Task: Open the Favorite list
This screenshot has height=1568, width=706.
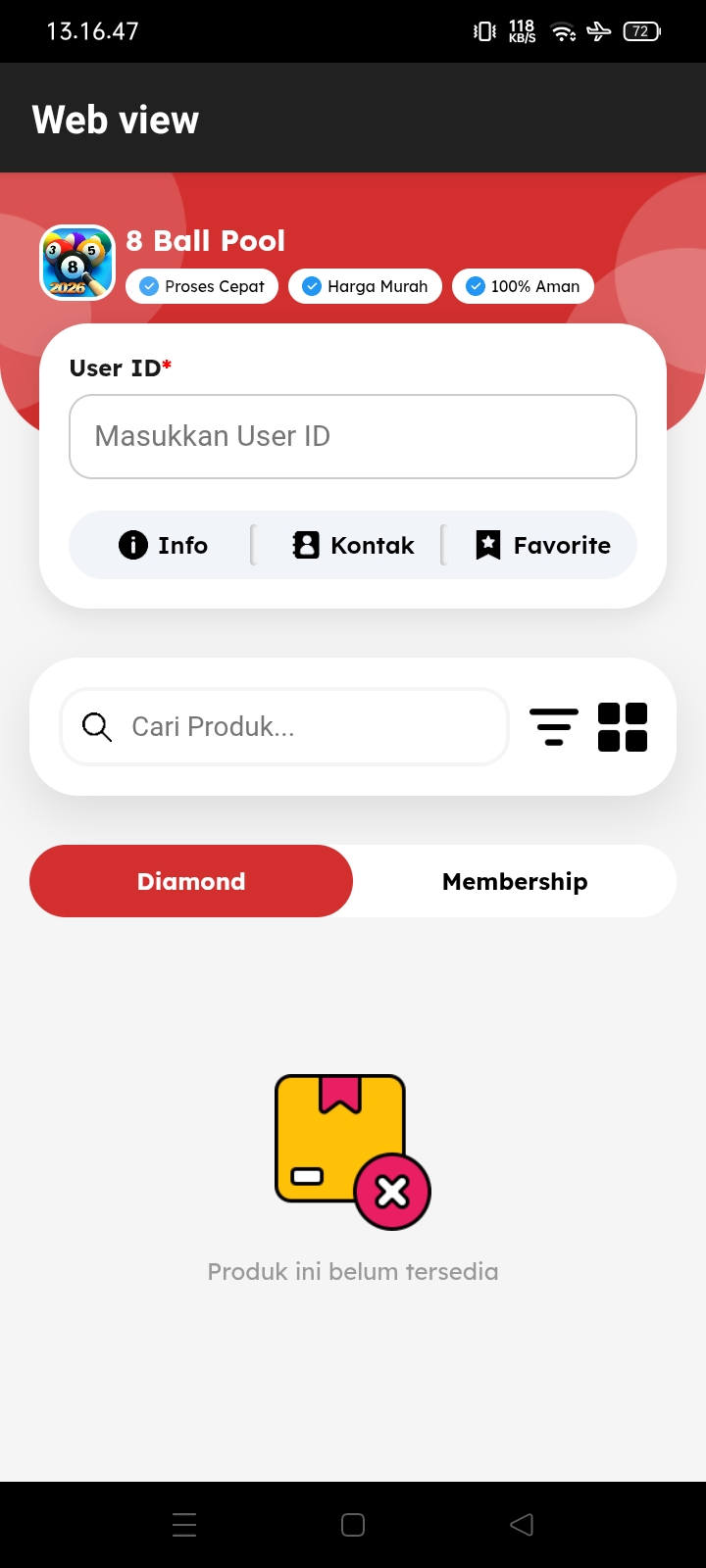Action: click(542, 545)
